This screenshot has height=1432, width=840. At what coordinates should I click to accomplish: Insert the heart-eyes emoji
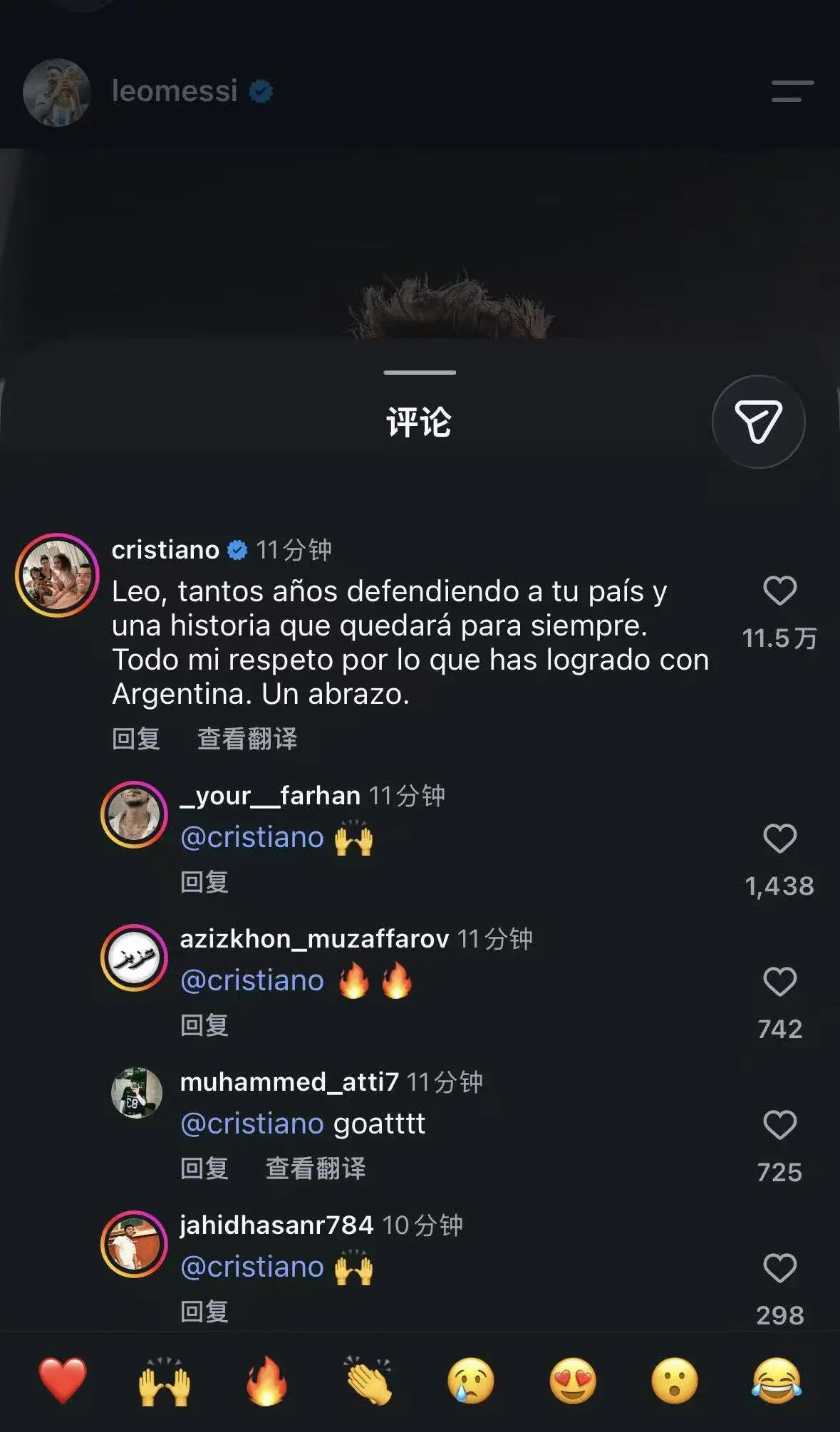click(573, 1381)
